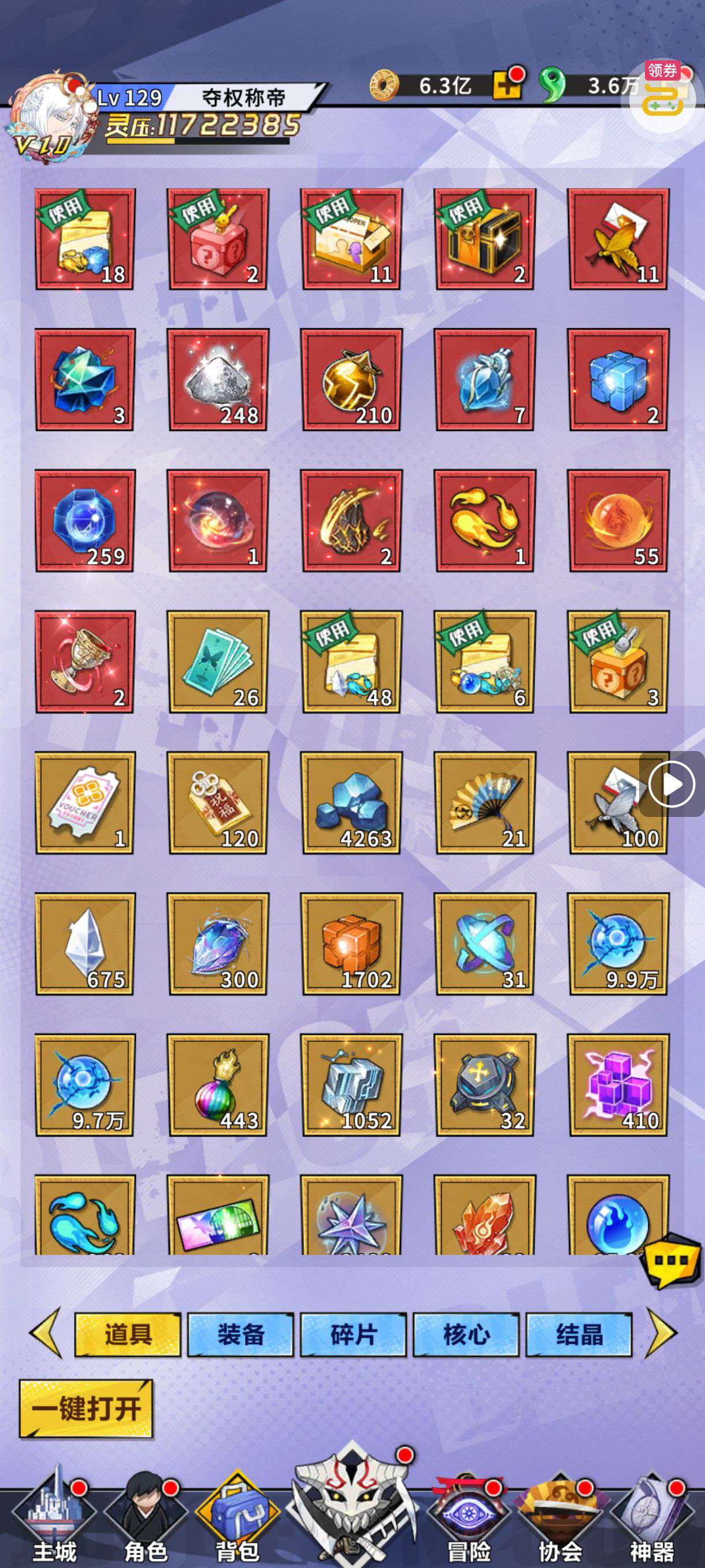705x1568 pixels.
Task: Select the blue ore item with 4263
Action: [x=351, y=803]
